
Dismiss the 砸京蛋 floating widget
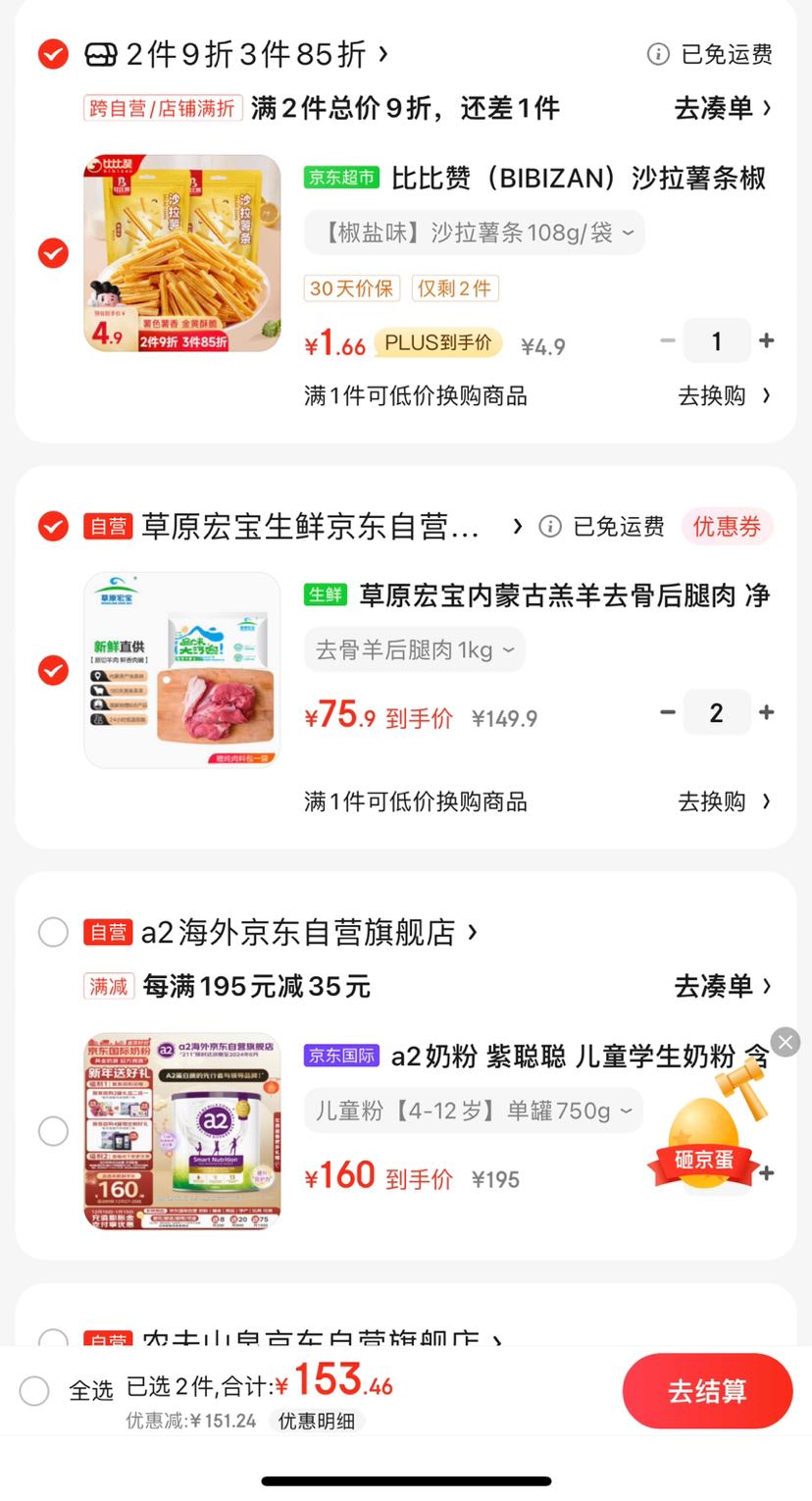pyautogui.click(x=786, y=1042)
